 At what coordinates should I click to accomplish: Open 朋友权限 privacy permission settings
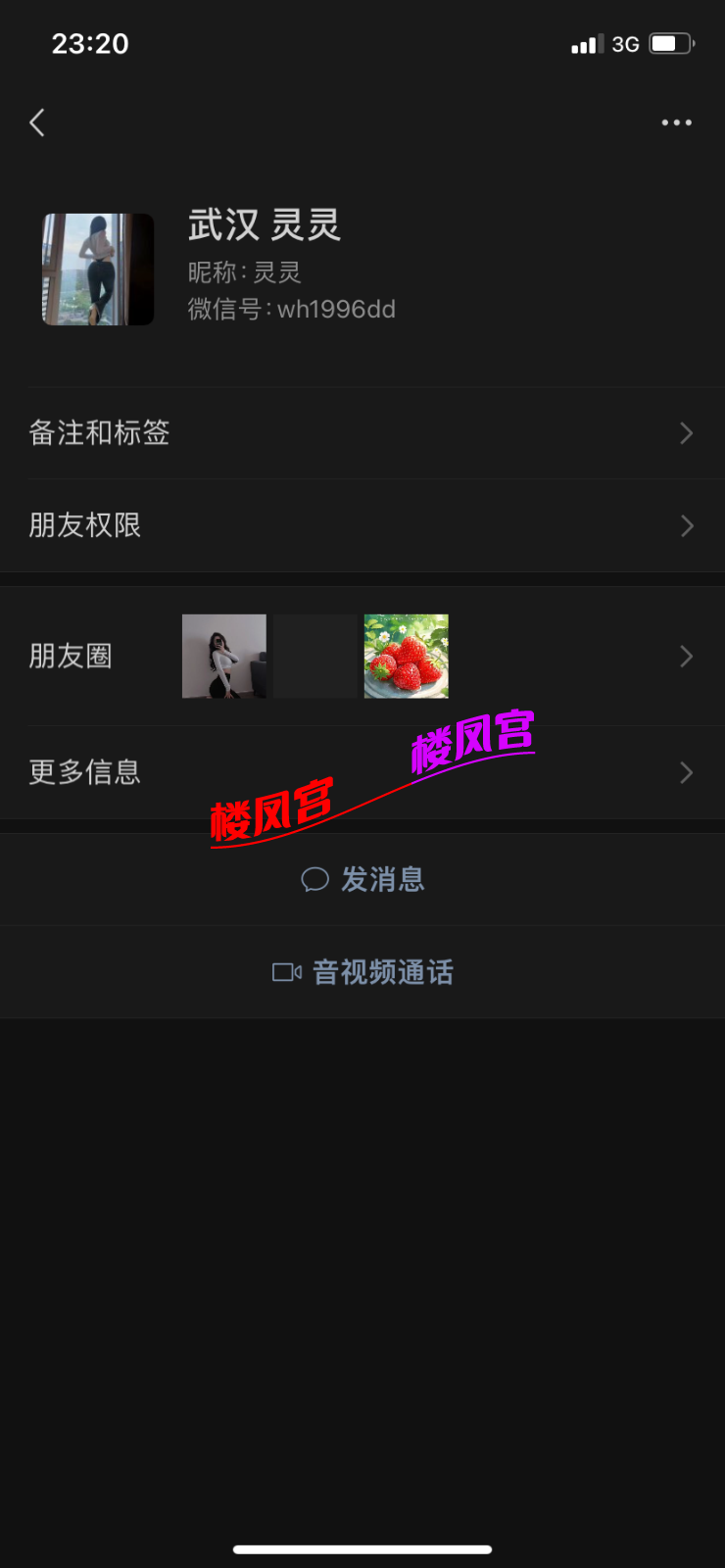pos(362,525)
